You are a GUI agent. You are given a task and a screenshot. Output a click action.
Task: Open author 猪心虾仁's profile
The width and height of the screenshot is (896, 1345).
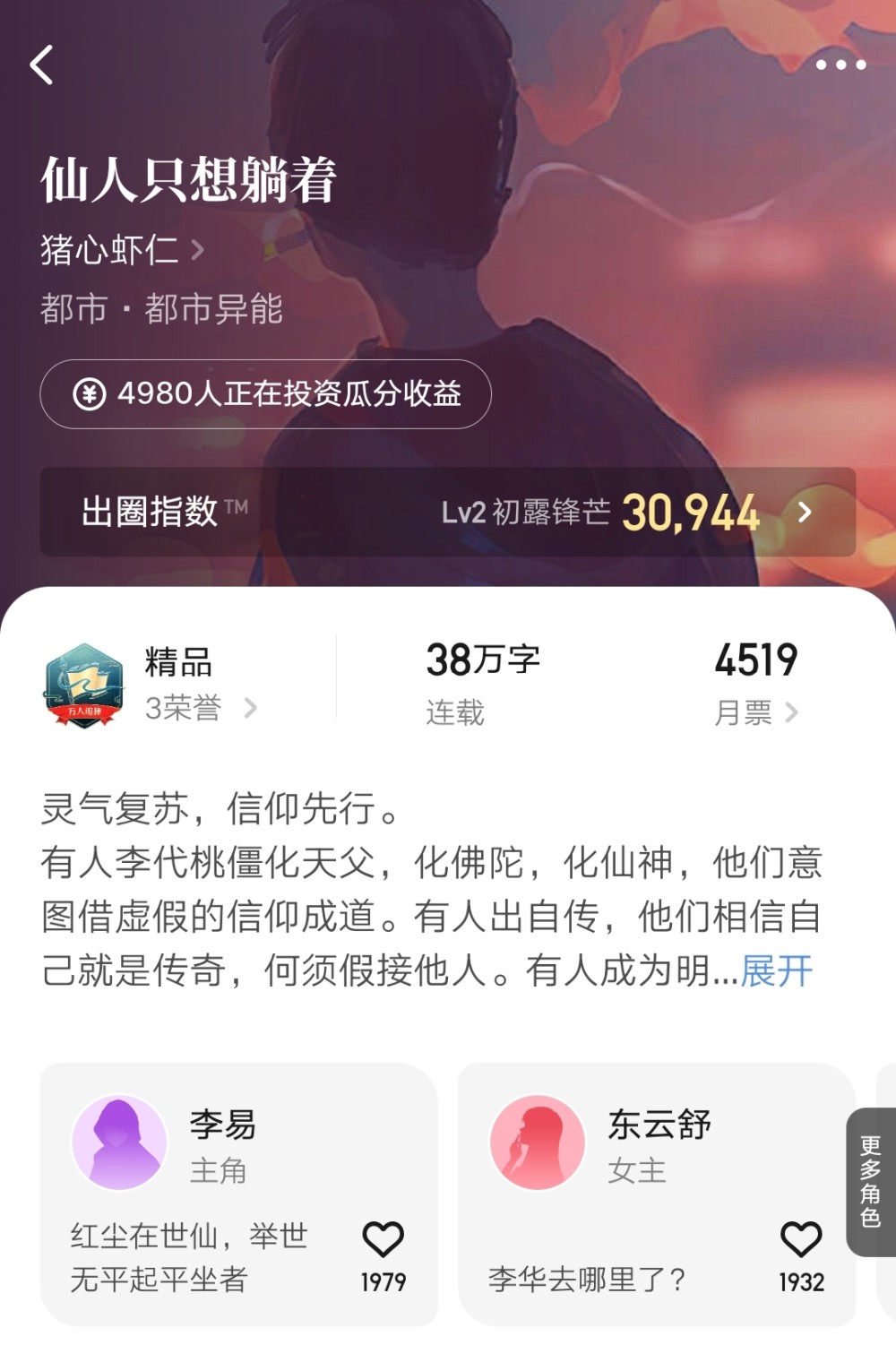point(123,249)
